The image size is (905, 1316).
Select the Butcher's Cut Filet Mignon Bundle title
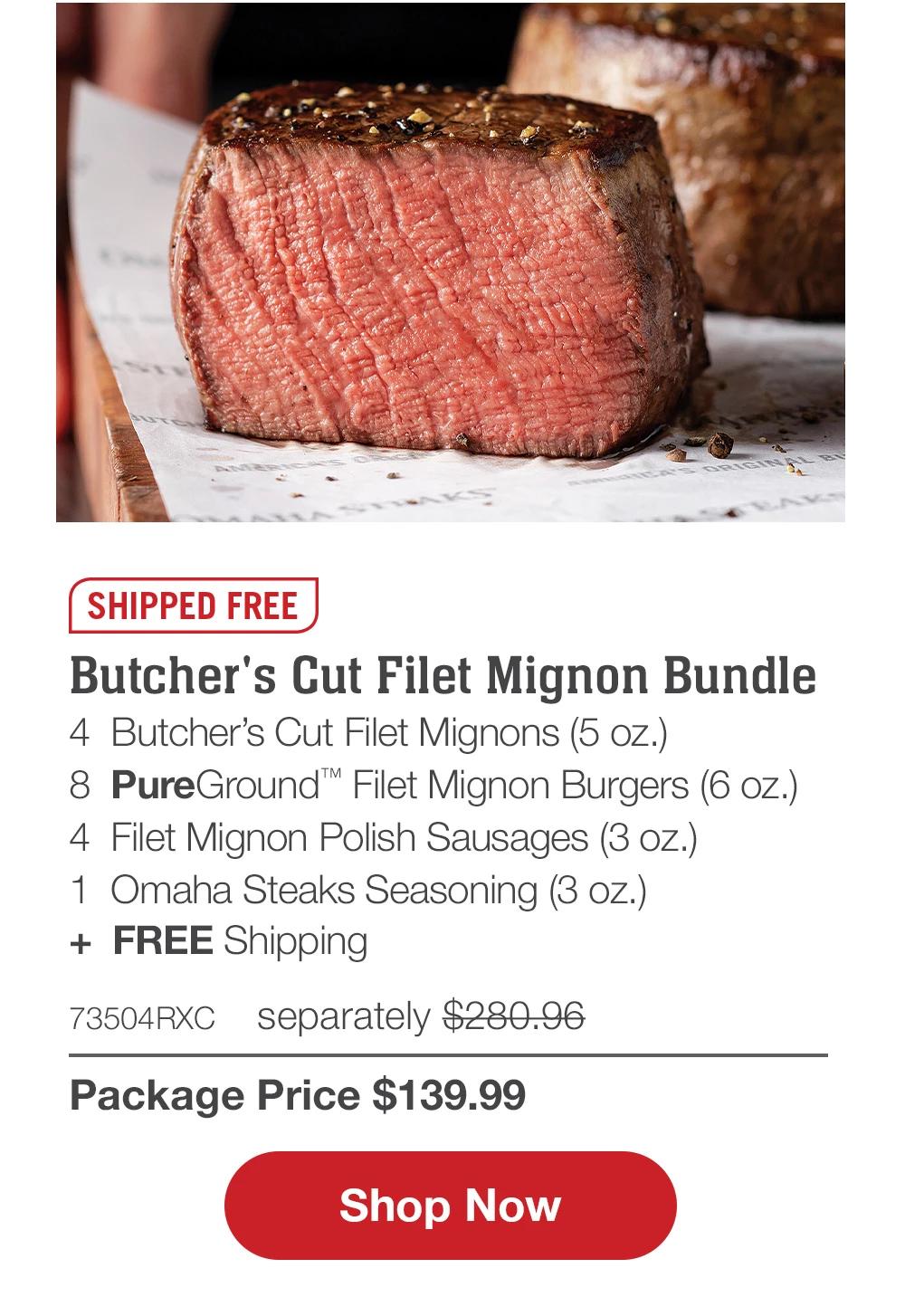(x=443, y=677)
